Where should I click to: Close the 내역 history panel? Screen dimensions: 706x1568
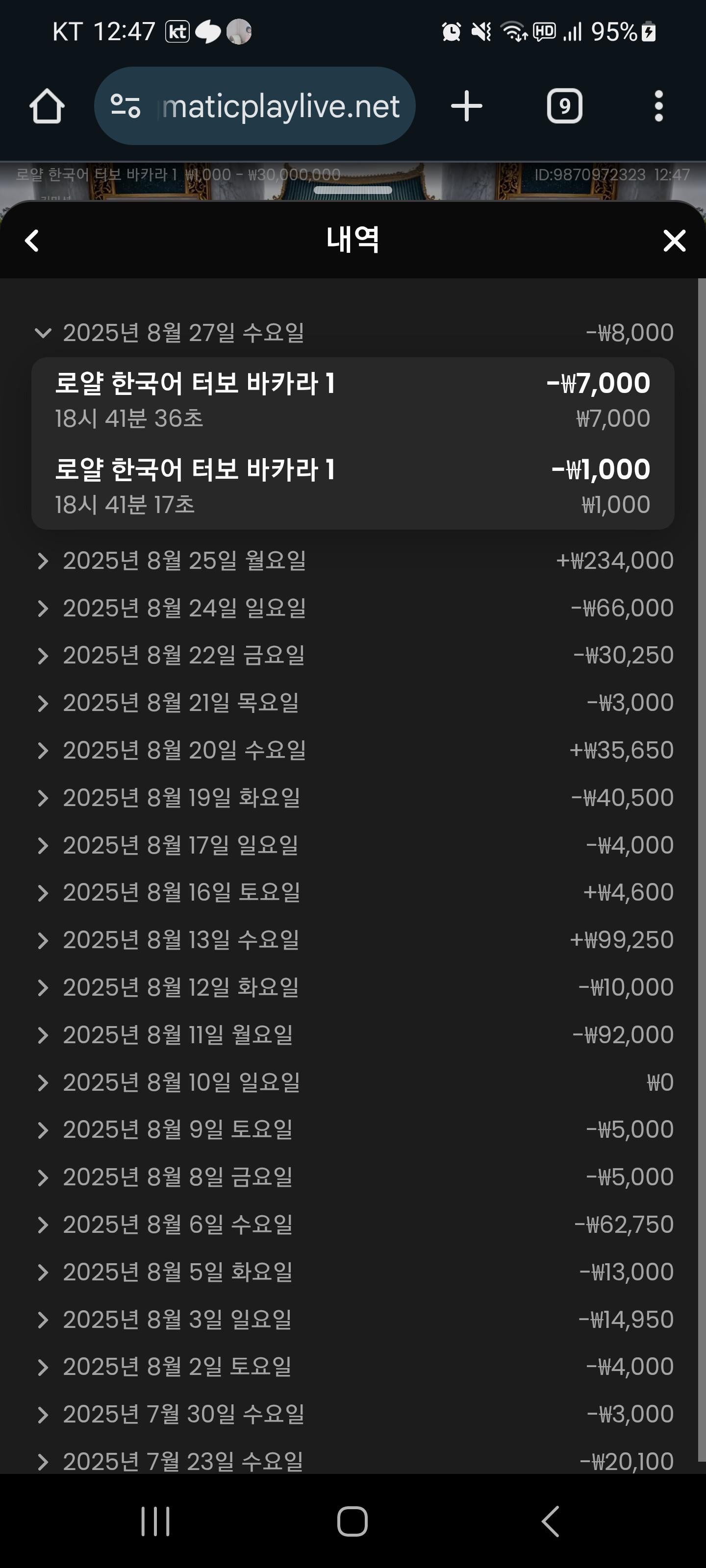[674, 241]
